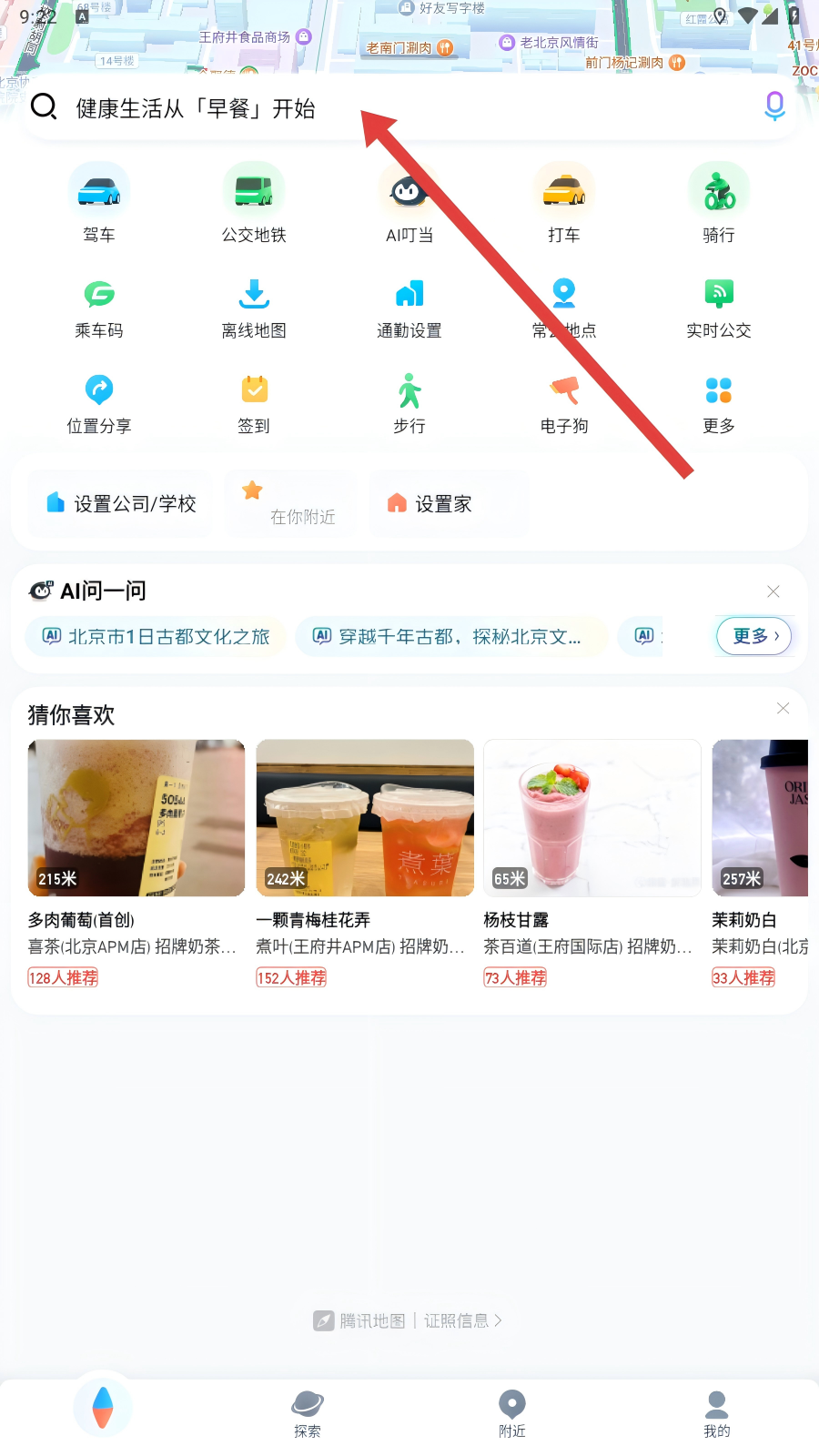
Task: Close the AI问一问 card
Action: pyautogui.click(x=773, y=591)
